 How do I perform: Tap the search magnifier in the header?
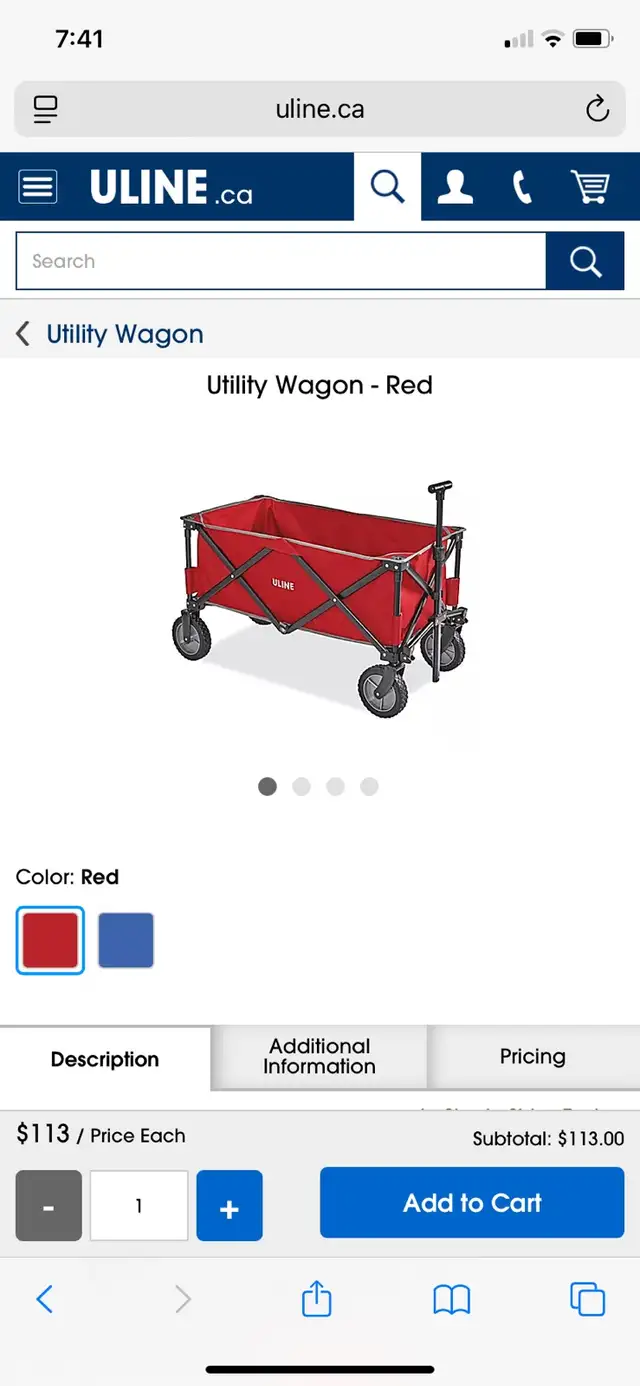tap(387, 187)
